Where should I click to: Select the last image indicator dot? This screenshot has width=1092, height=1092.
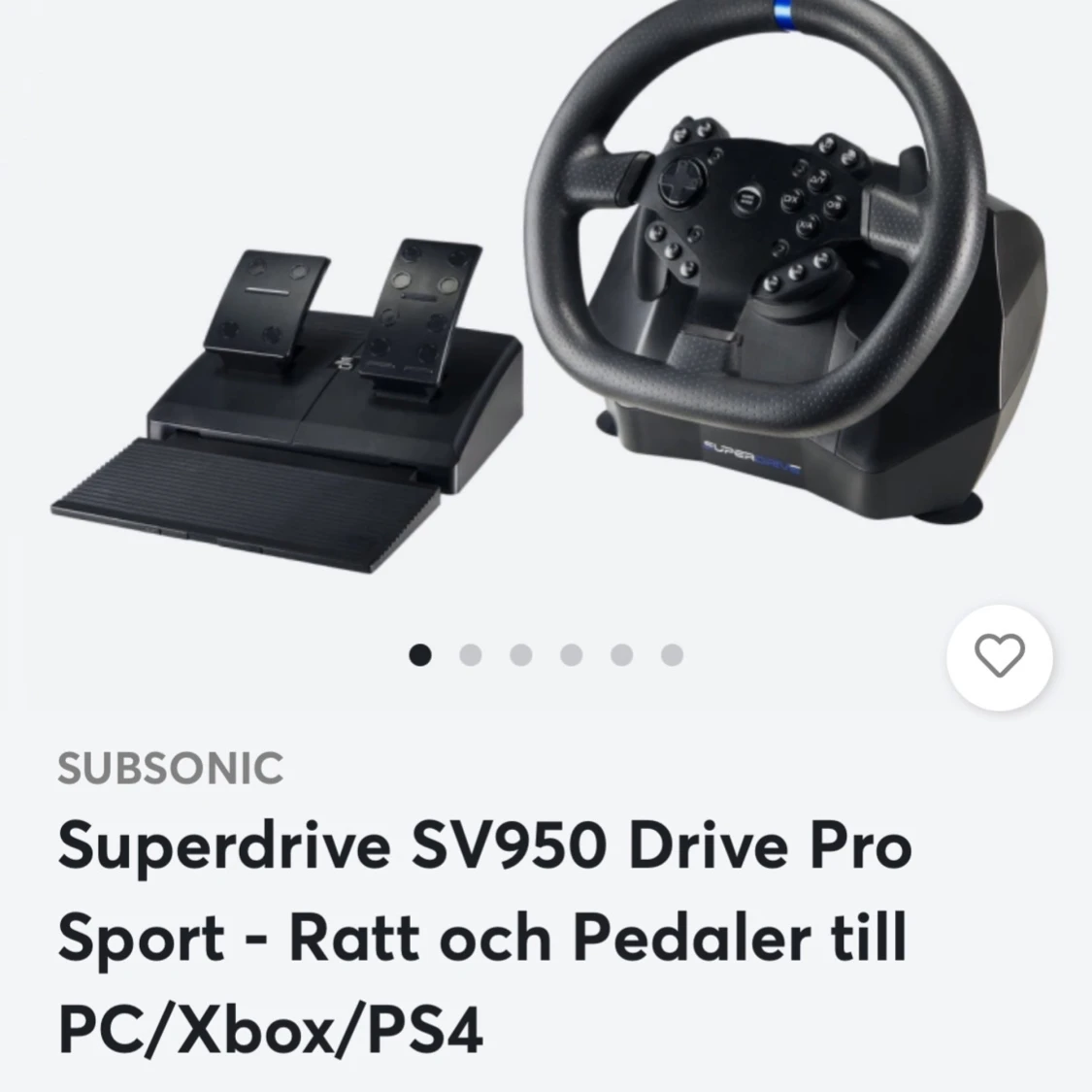[672, 655]
